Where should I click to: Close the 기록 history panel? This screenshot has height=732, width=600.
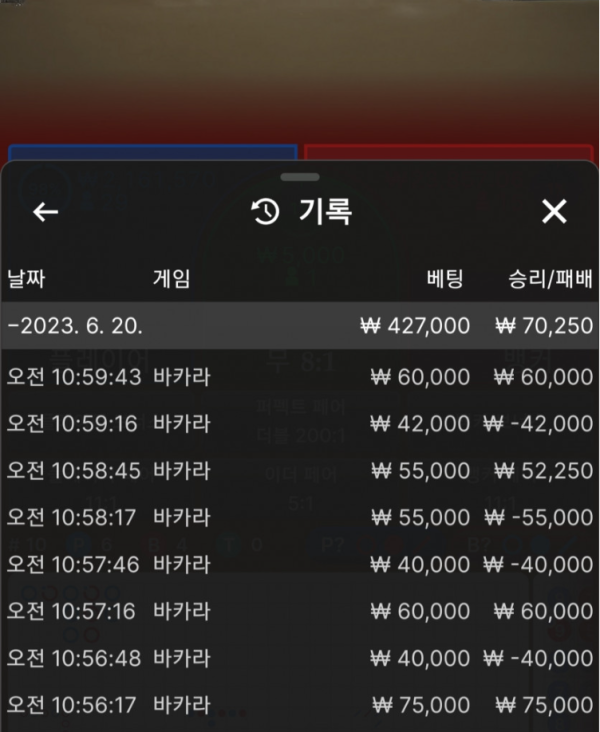(x=553, y=212)
